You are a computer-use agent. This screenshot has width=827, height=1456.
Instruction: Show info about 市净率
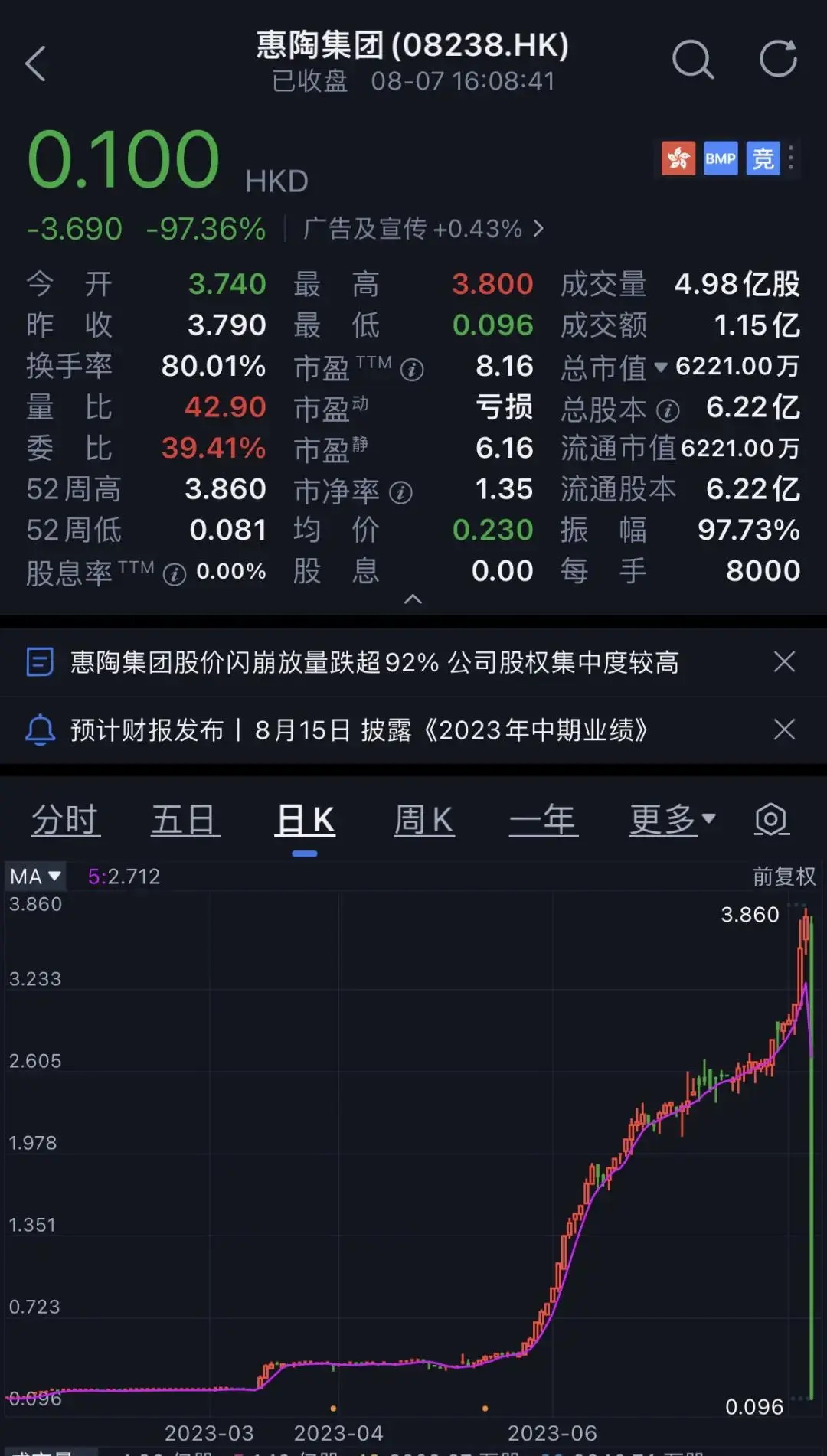401,492
